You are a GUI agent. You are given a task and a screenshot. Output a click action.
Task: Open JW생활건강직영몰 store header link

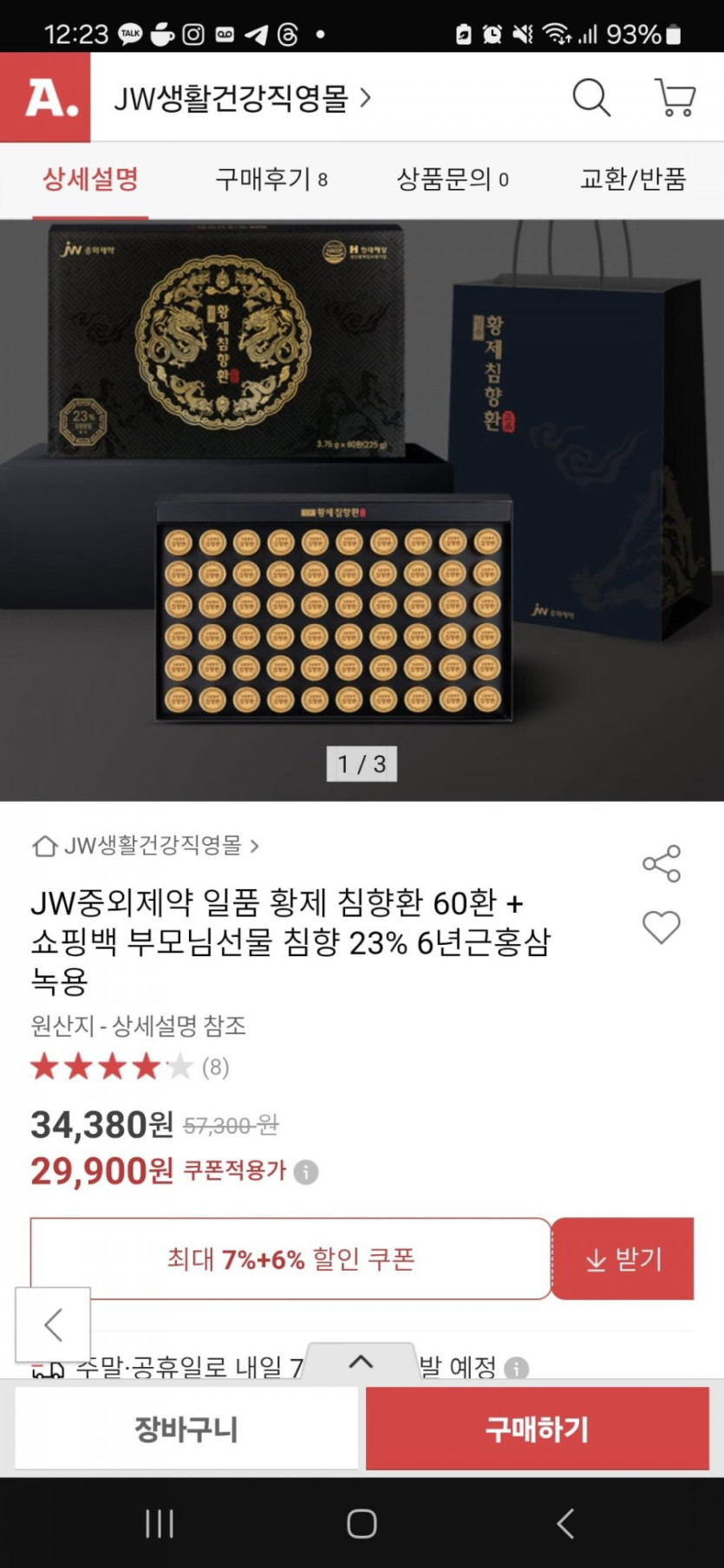pos(241,98)
